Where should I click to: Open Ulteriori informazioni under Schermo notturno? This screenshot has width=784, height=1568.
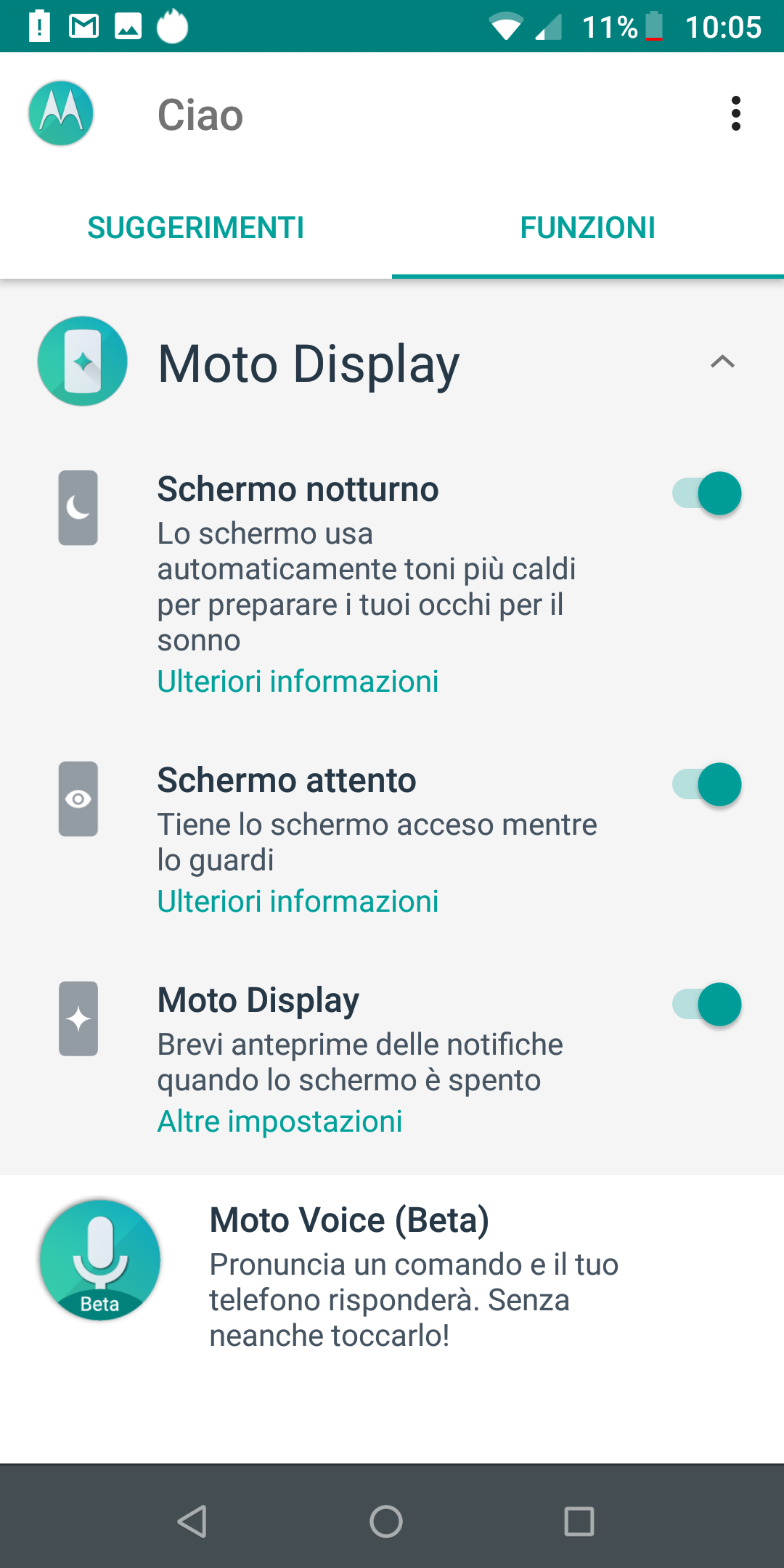pyautogui.click(x=298, y=682)
